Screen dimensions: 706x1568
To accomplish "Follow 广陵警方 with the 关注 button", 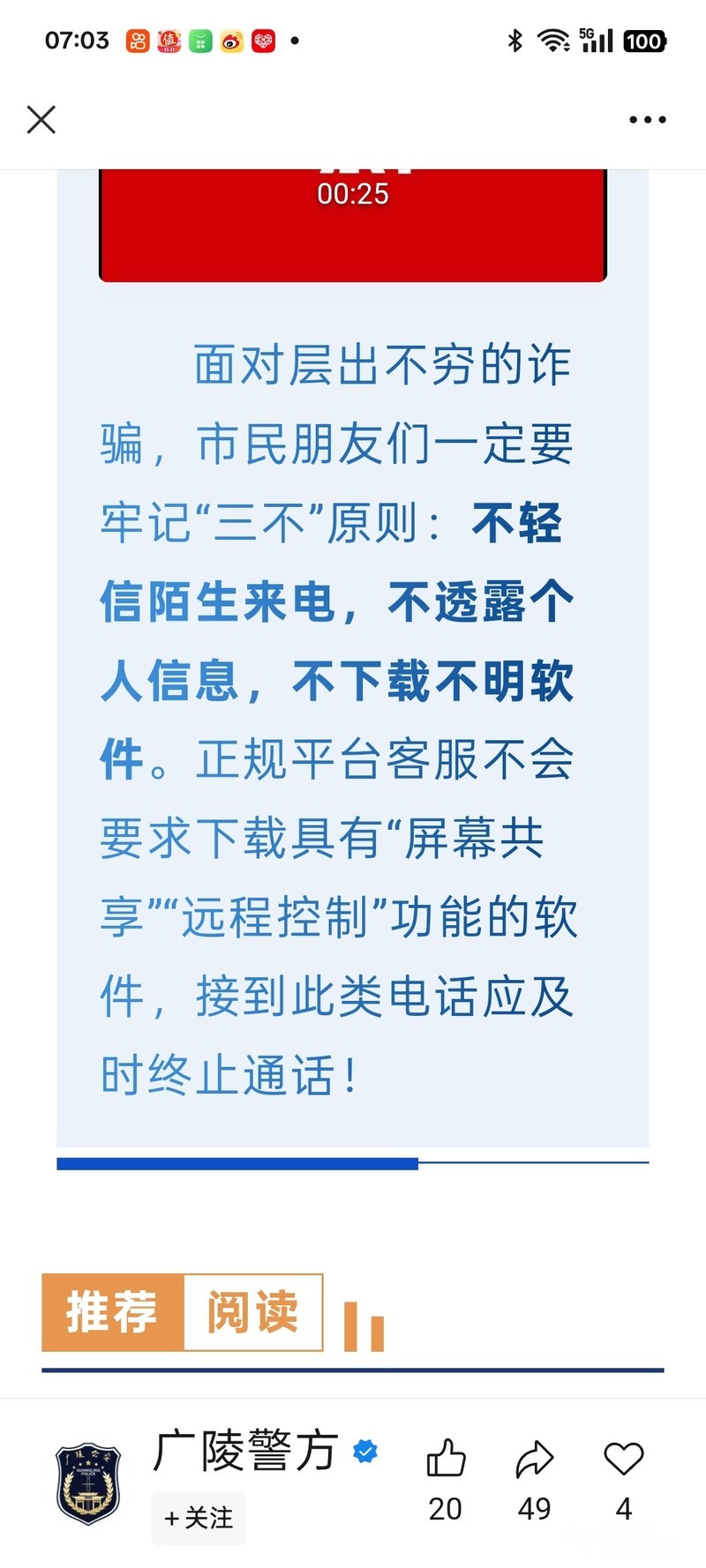I will [199, 1518].
